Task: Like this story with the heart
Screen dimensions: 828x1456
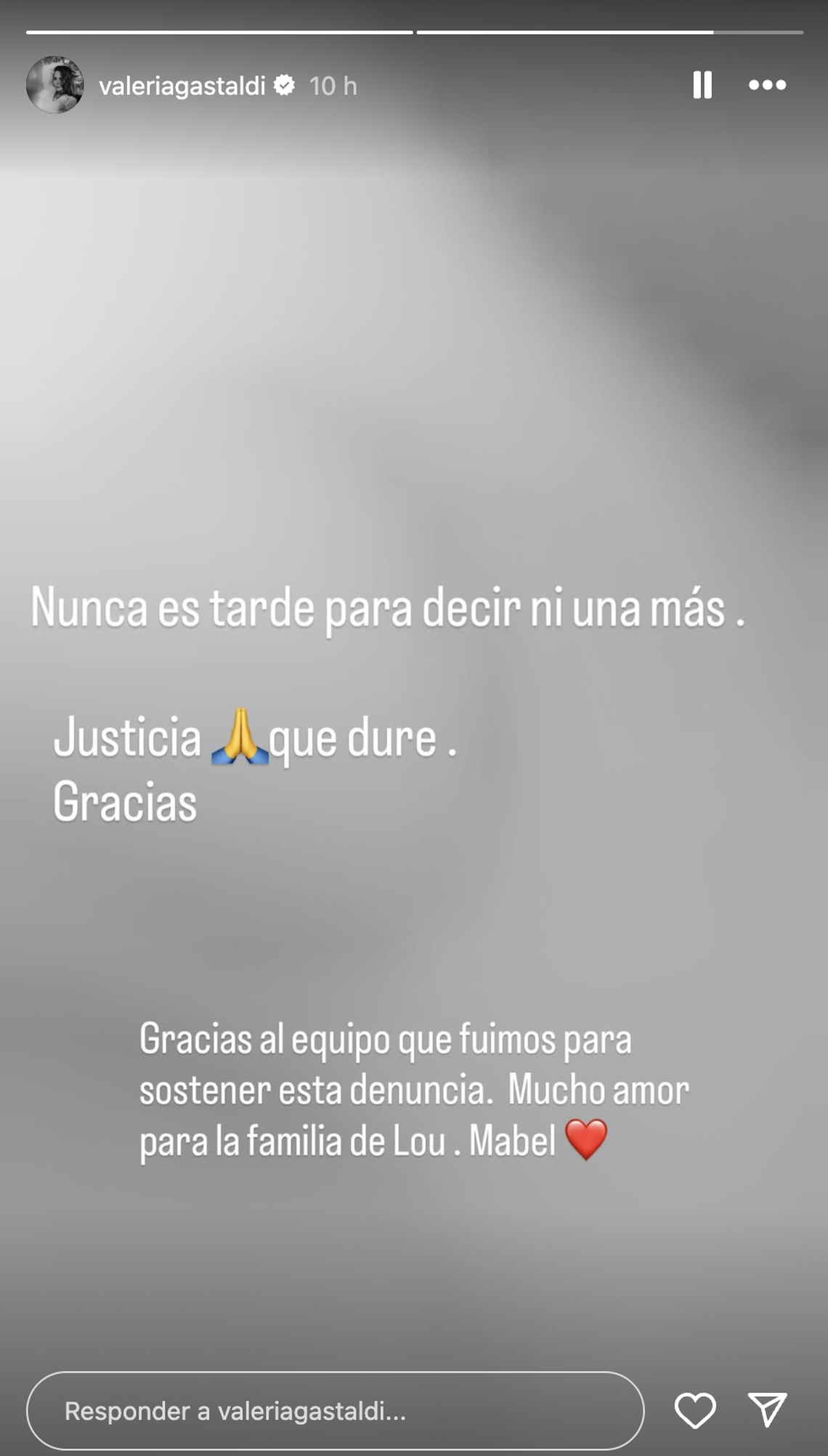Action: pos(695,1410)
